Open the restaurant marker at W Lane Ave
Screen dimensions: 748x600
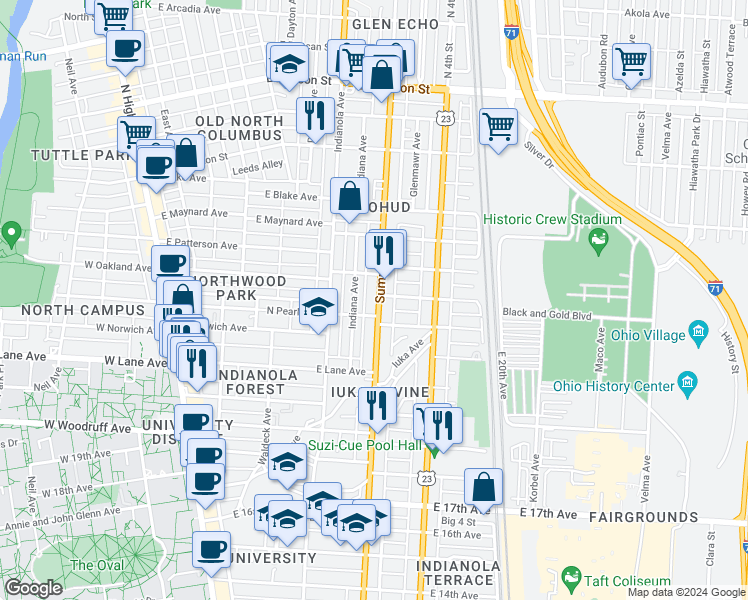[197, 360]
